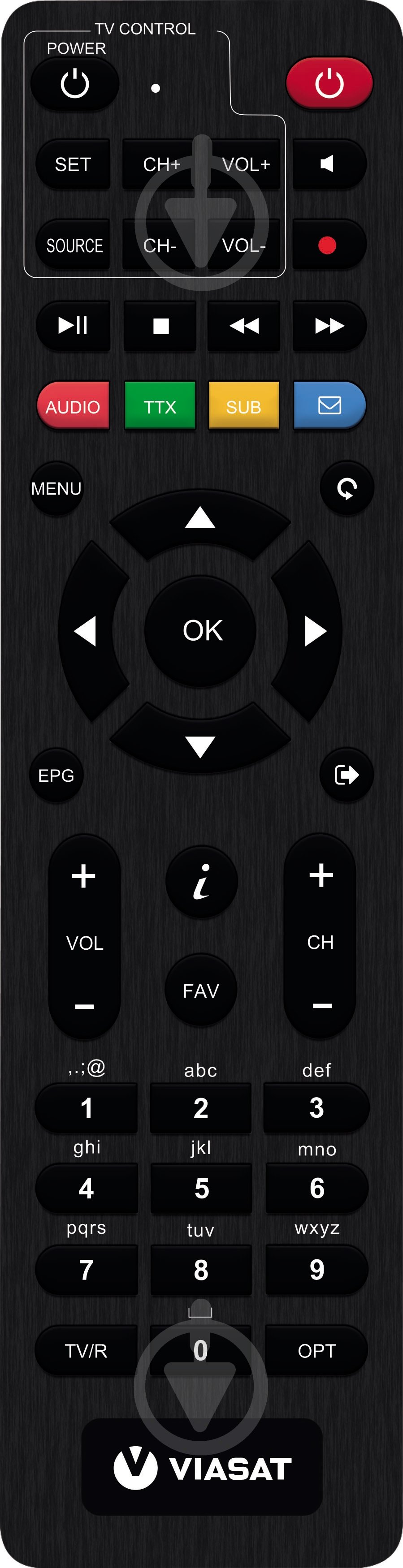
Task: Confirm with the OK button
Action: 202,631
